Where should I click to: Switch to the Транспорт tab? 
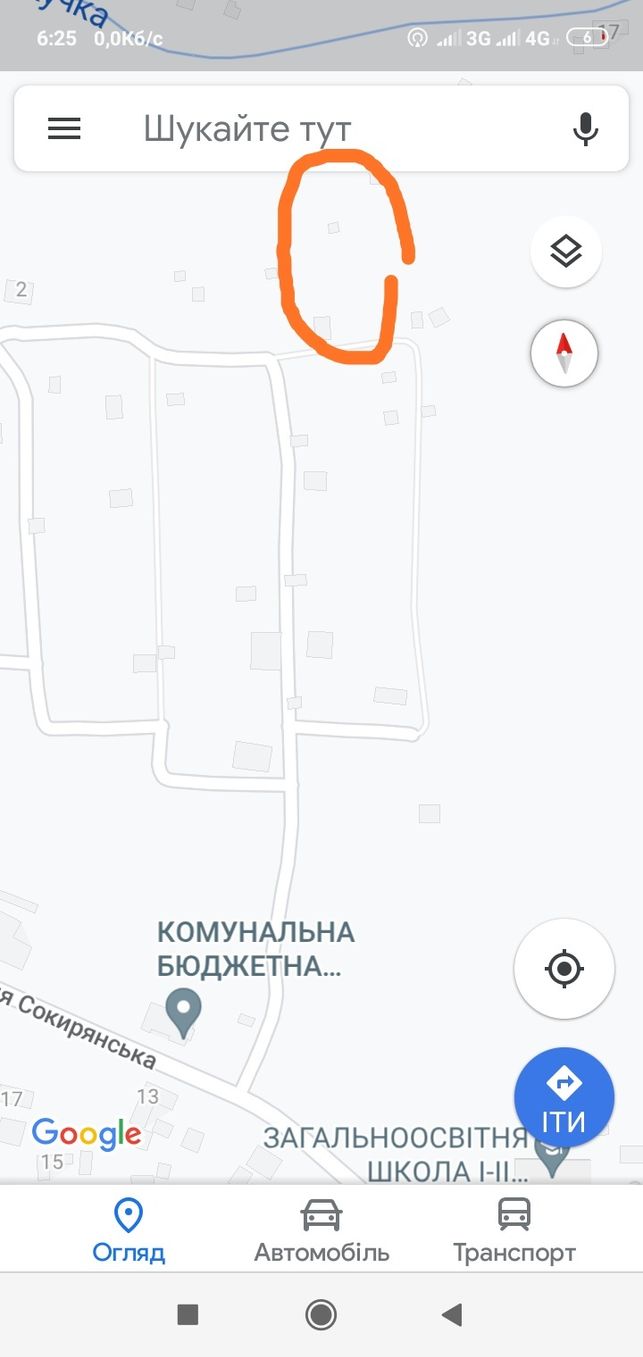click(x=514, y=1231)
